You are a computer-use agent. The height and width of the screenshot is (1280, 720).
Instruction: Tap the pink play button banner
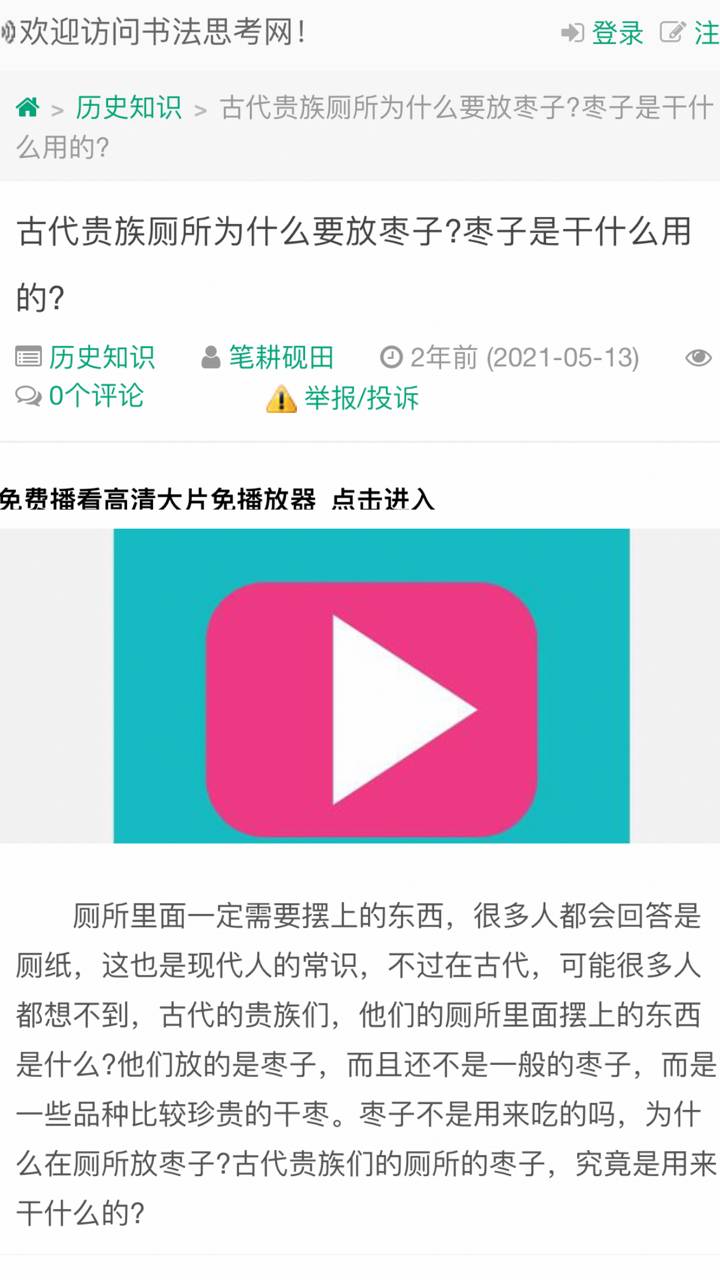point(371,709)
